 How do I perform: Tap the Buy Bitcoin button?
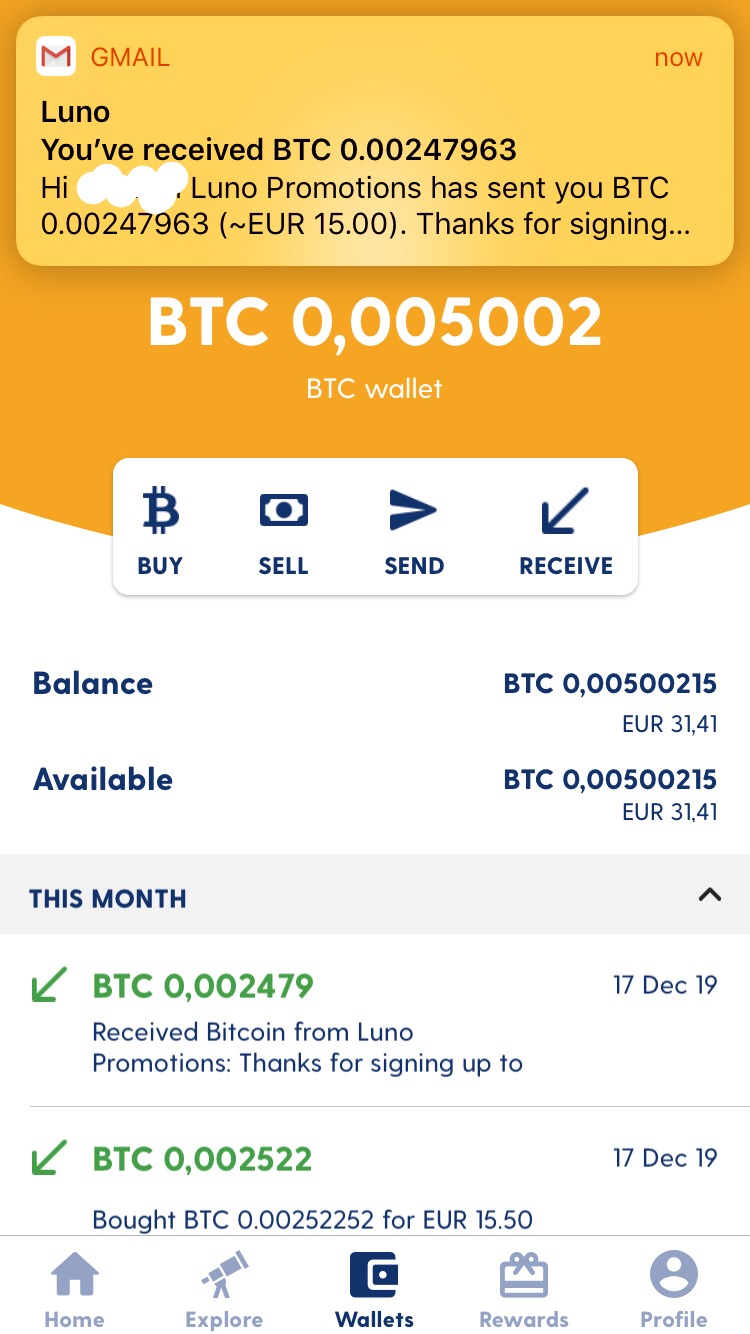click(x=160, y=530)
